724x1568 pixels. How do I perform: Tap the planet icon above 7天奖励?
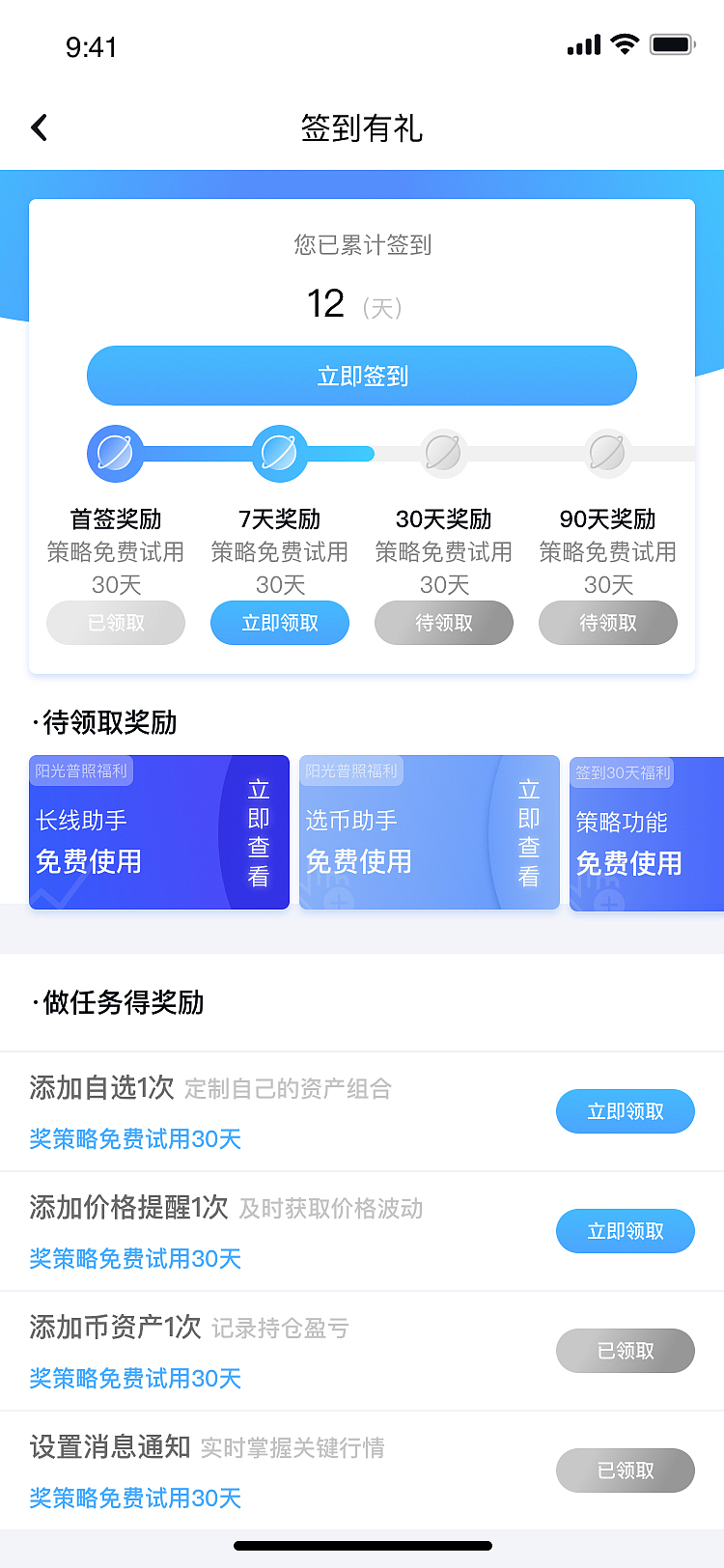pyautogui.click(x=279, y=452)
